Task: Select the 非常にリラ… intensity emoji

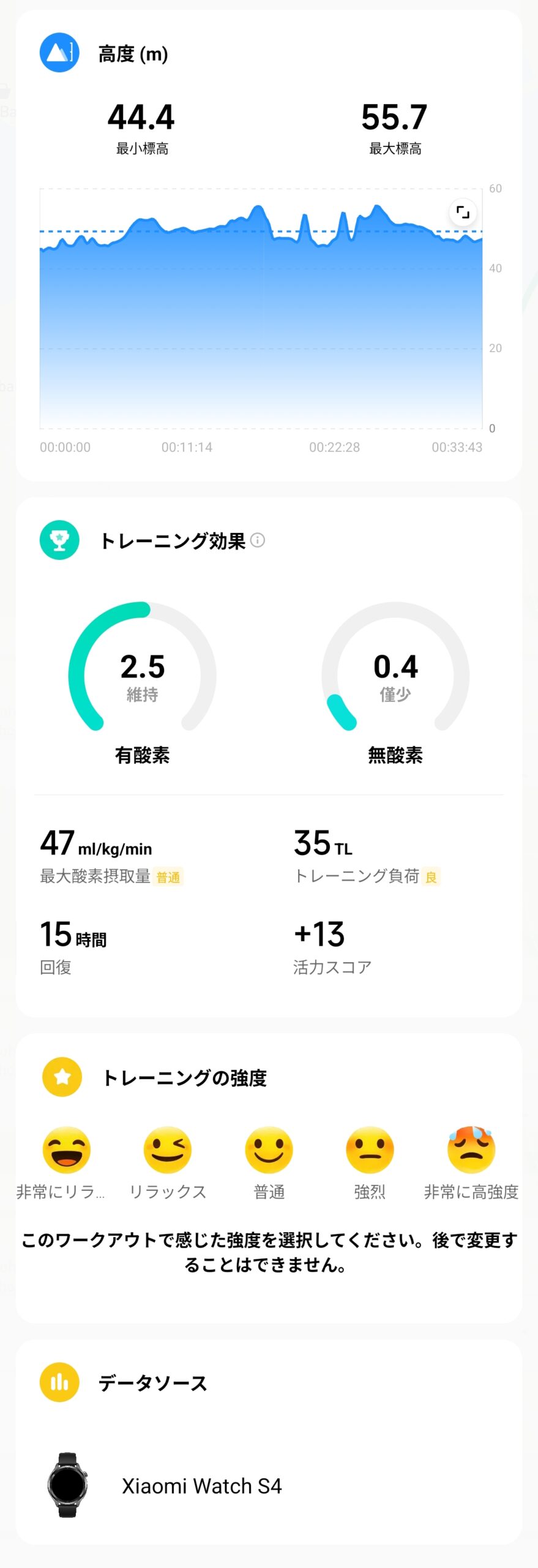Action: click(66, 1150)
